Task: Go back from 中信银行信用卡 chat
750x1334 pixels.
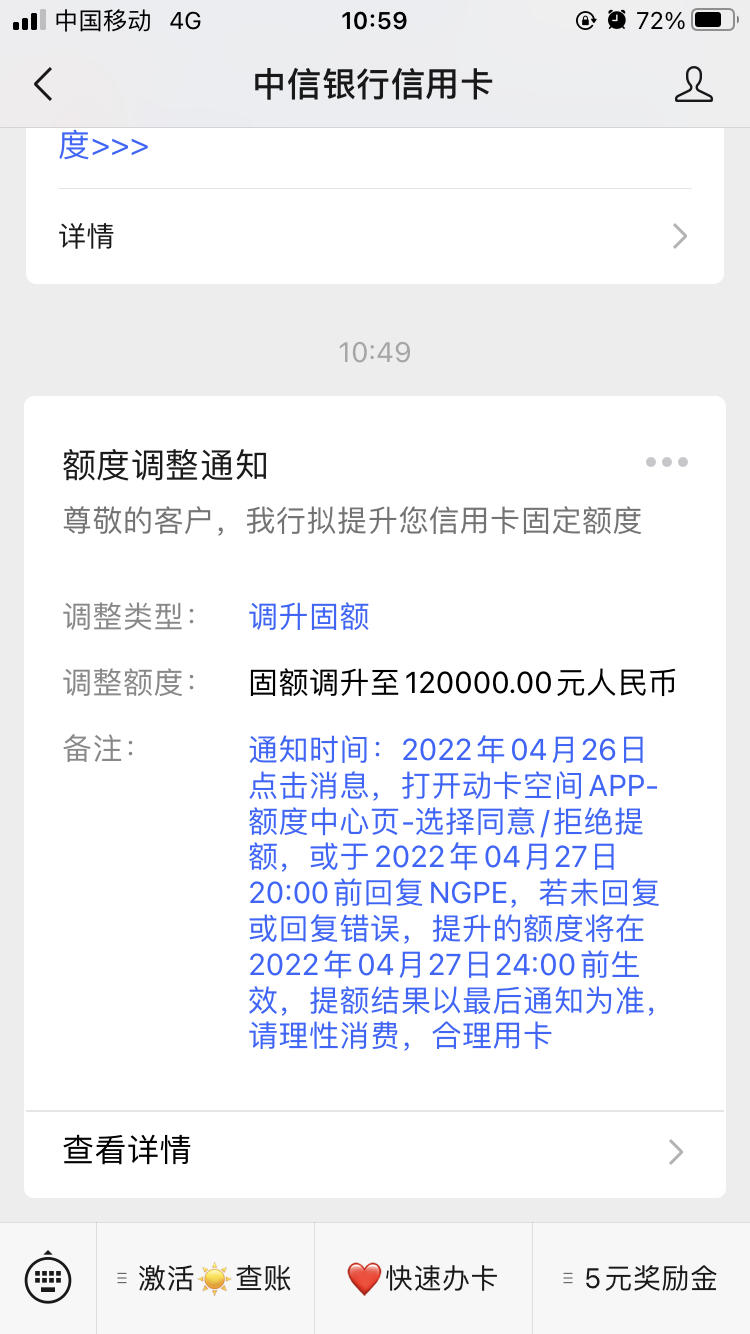Action: pyautogui.click(x=42, y=84)
